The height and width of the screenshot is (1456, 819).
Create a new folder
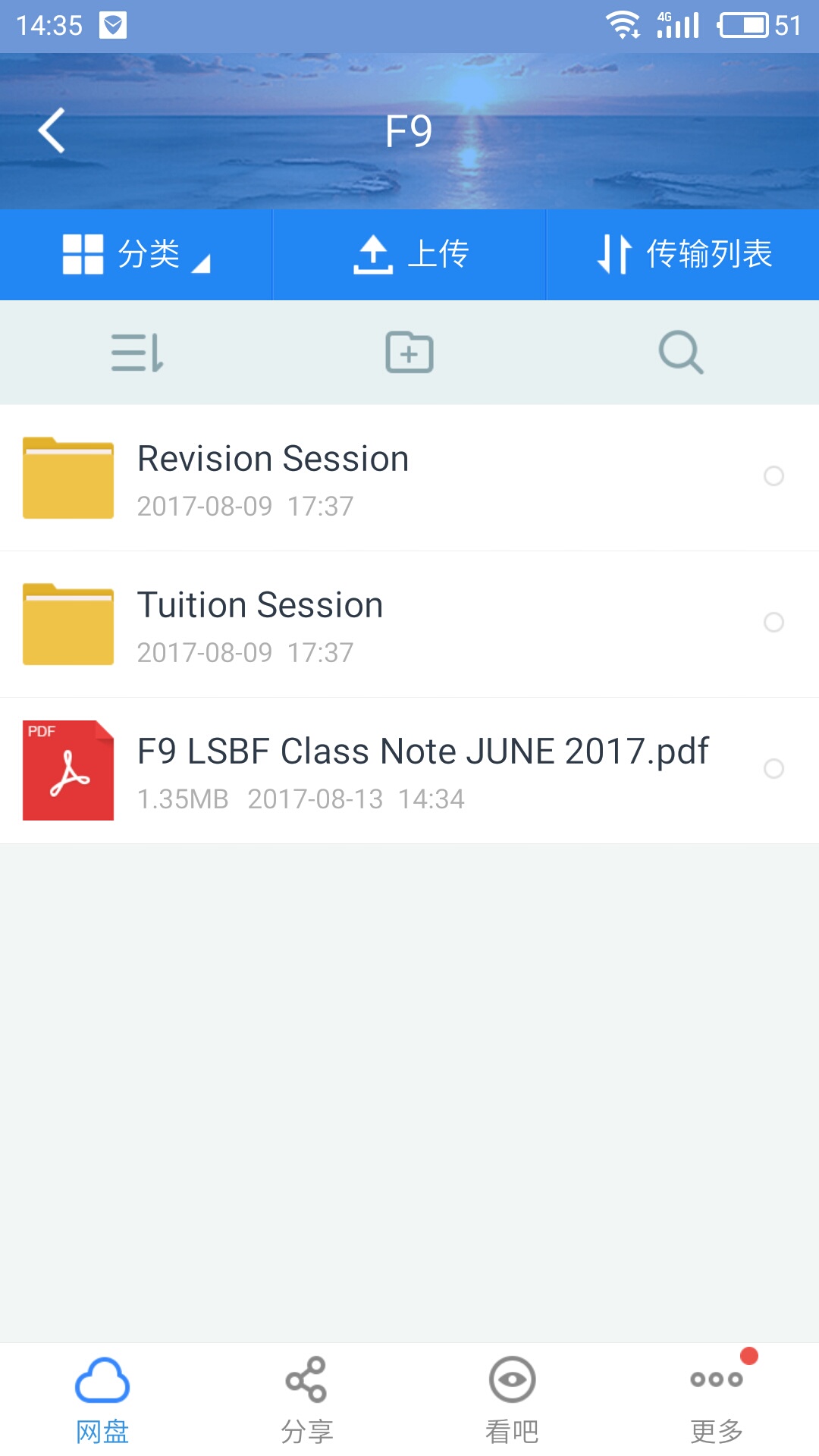pos(409,353)
